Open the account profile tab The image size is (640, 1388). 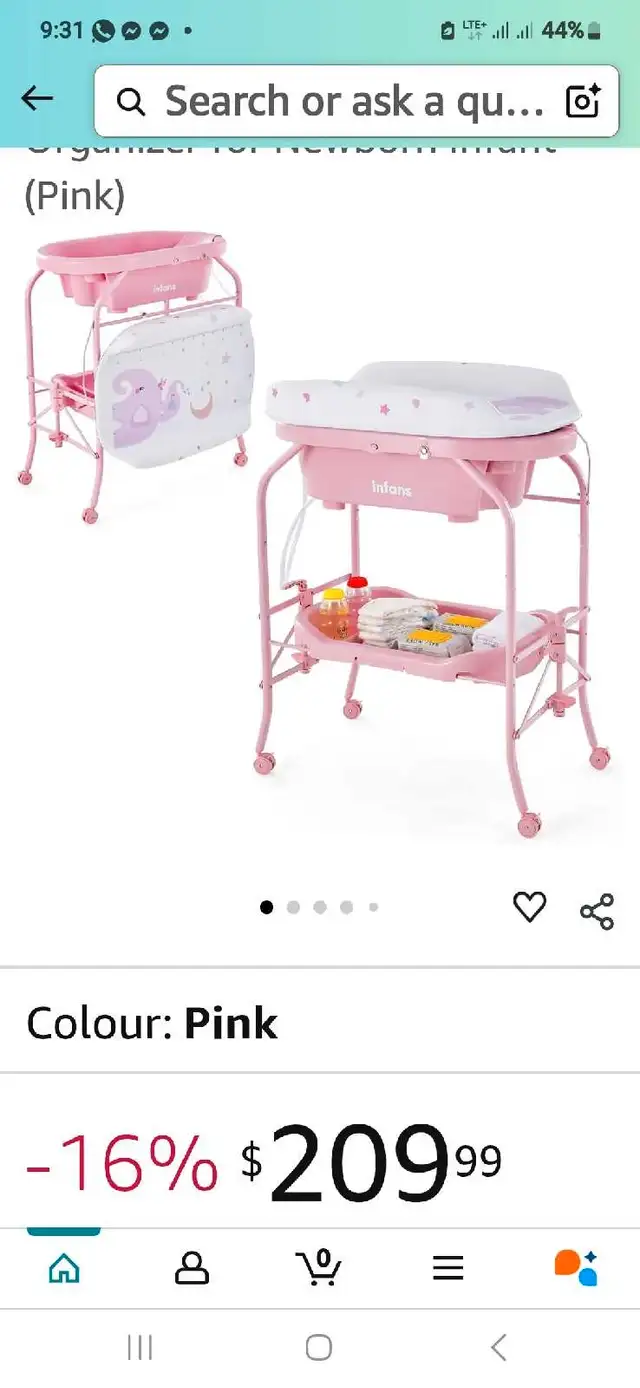[x=192, y=1268]
